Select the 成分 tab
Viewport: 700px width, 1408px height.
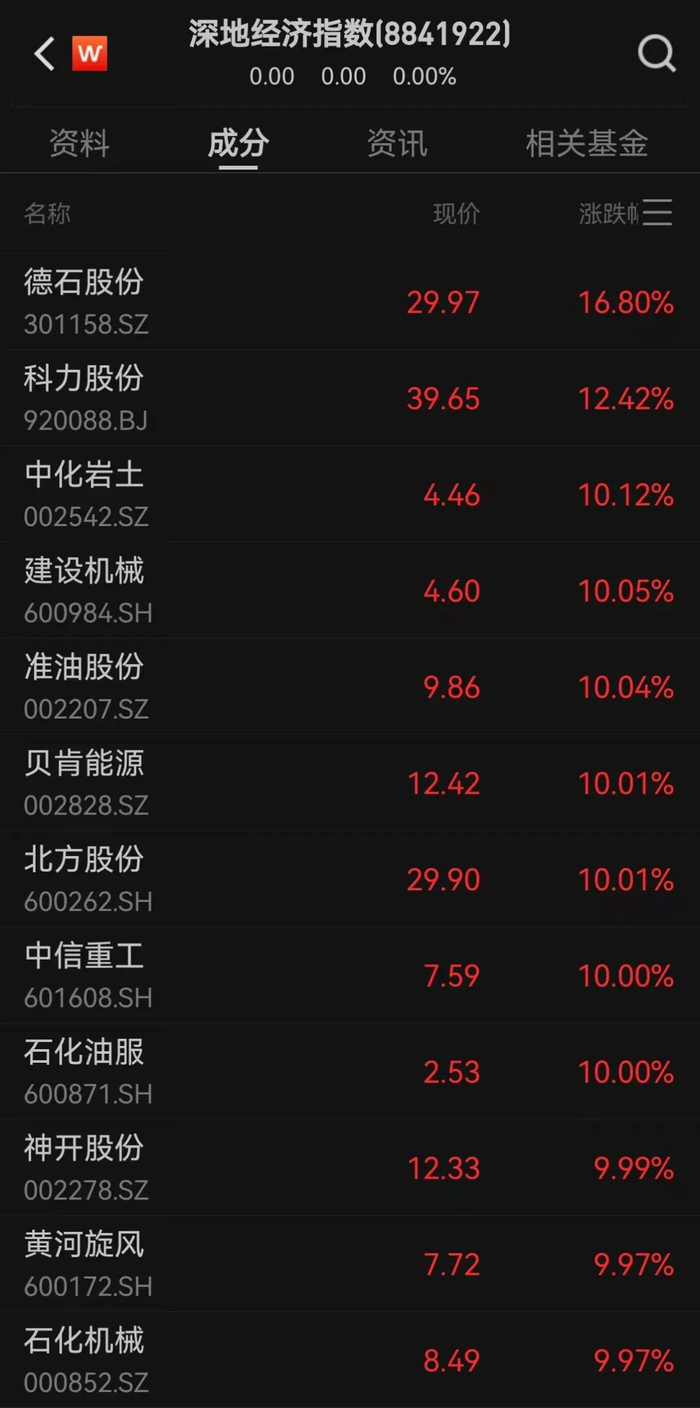[238, 144]
